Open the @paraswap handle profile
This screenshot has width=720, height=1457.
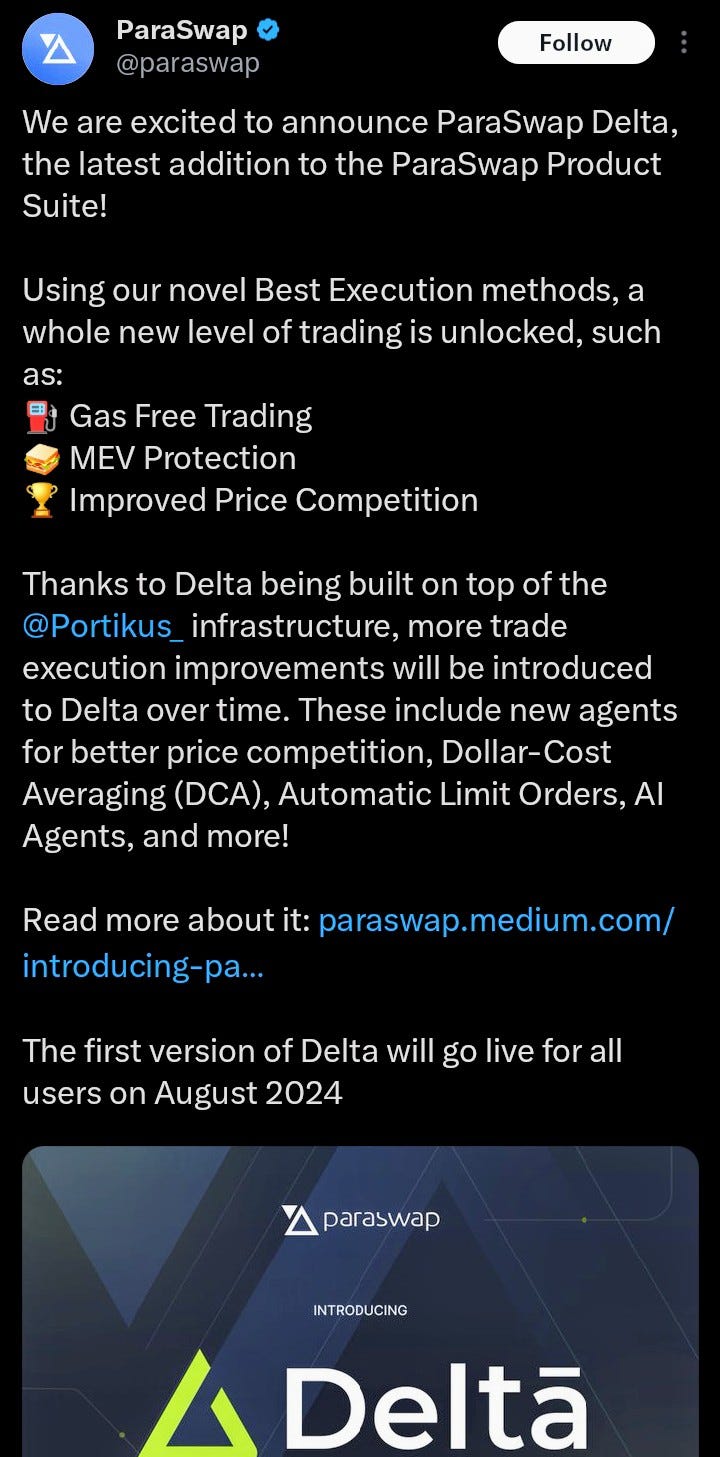(188, 63)
